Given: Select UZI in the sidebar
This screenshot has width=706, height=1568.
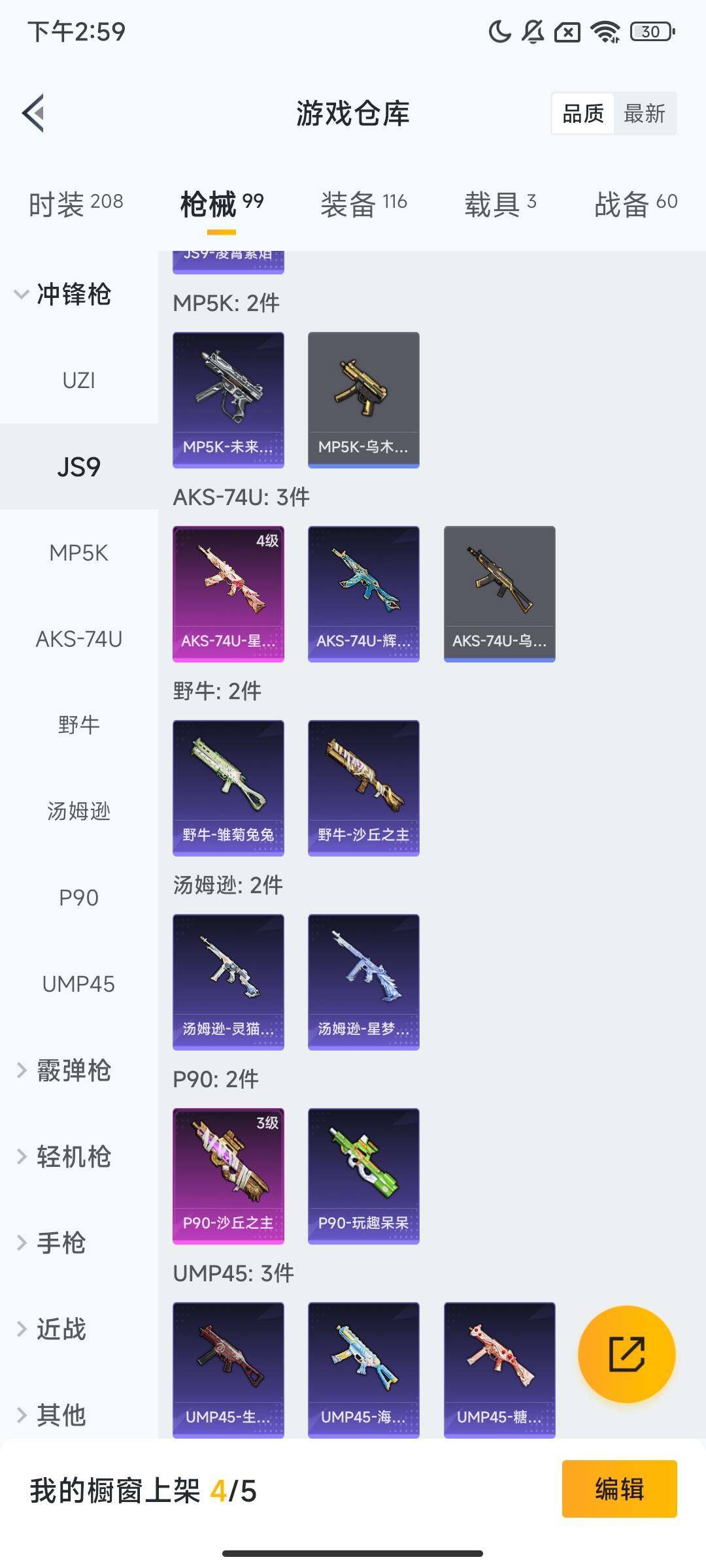Looking at the screenshot, I should [78, 380].
